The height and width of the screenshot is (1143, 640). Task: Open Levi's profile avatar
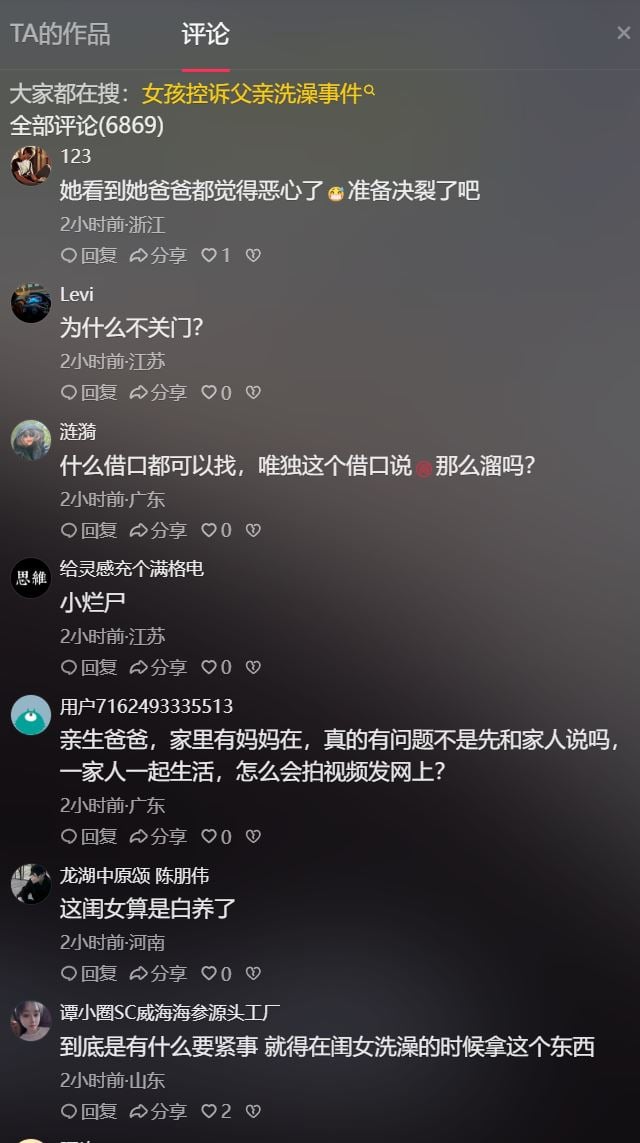[31, 303]
